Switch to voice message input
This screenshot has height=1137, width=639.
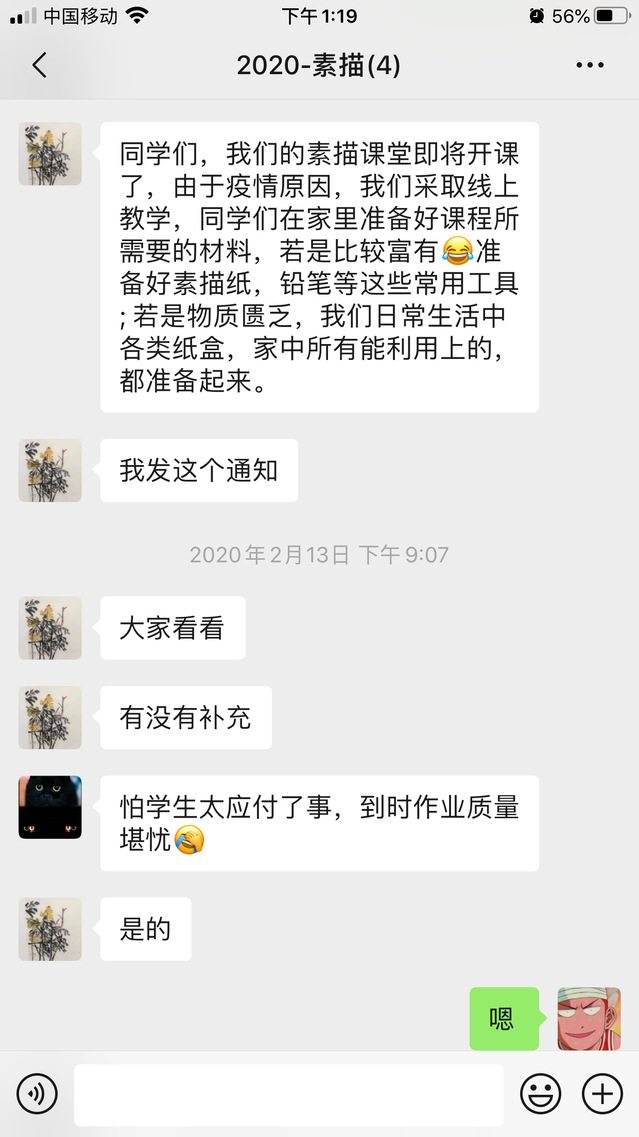(x=37, y=1094)
